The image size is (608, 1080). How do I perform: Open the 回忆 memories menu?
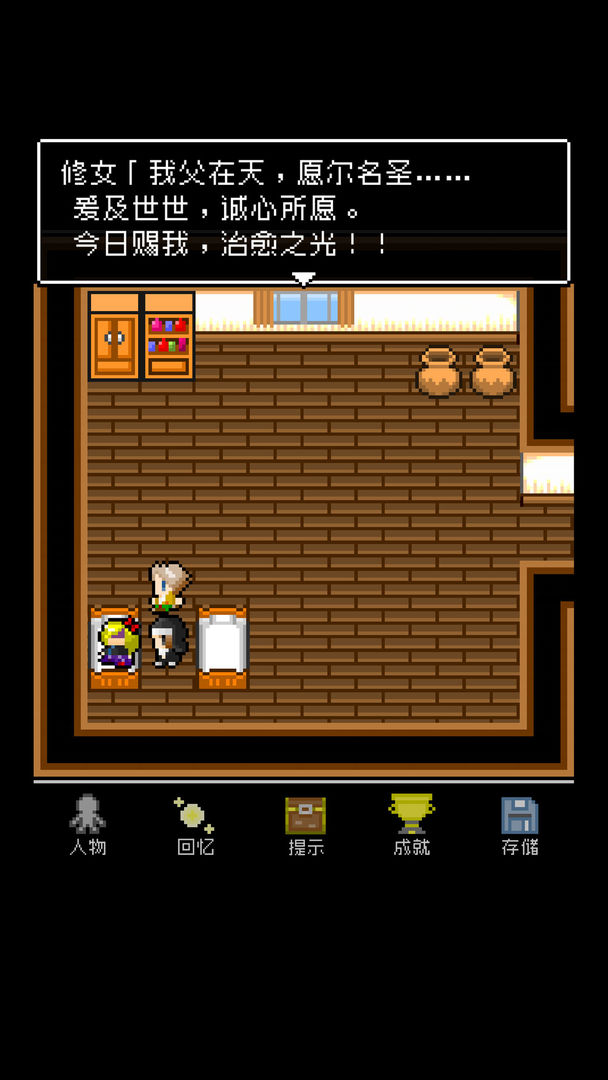tap(194, 824)
